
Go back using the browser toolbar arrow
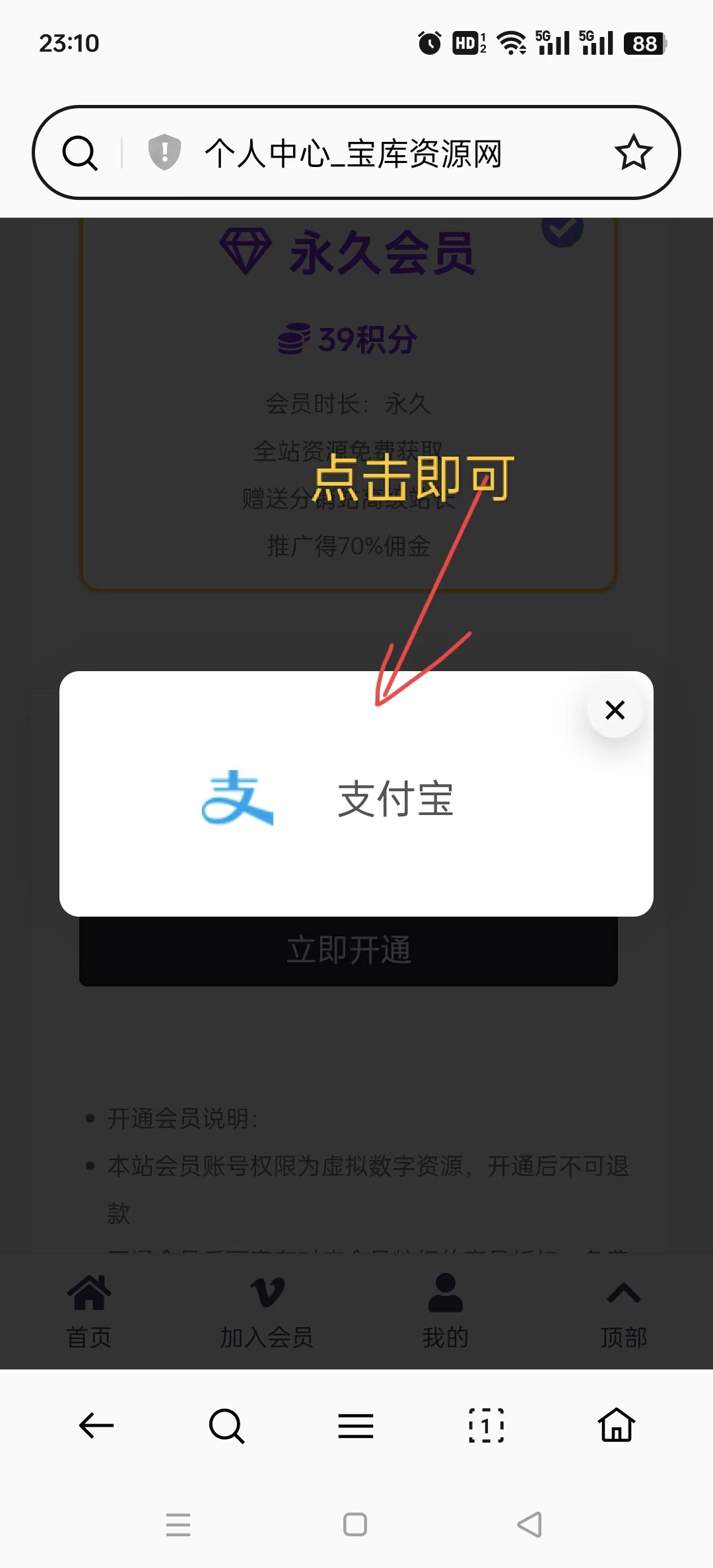click(96, 1425)
